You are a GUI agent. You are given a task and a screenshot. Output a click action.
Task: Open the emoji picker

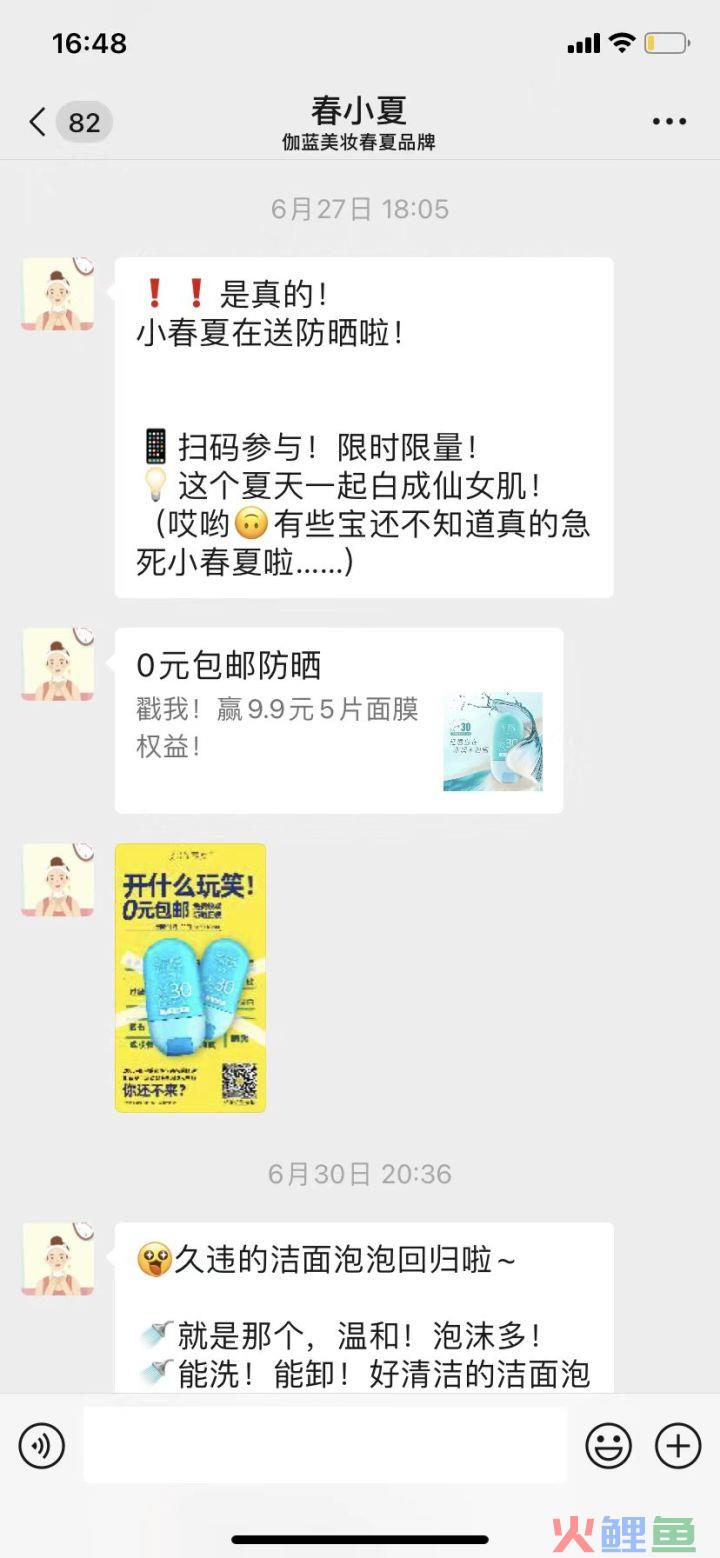(x=608, y=1446)
